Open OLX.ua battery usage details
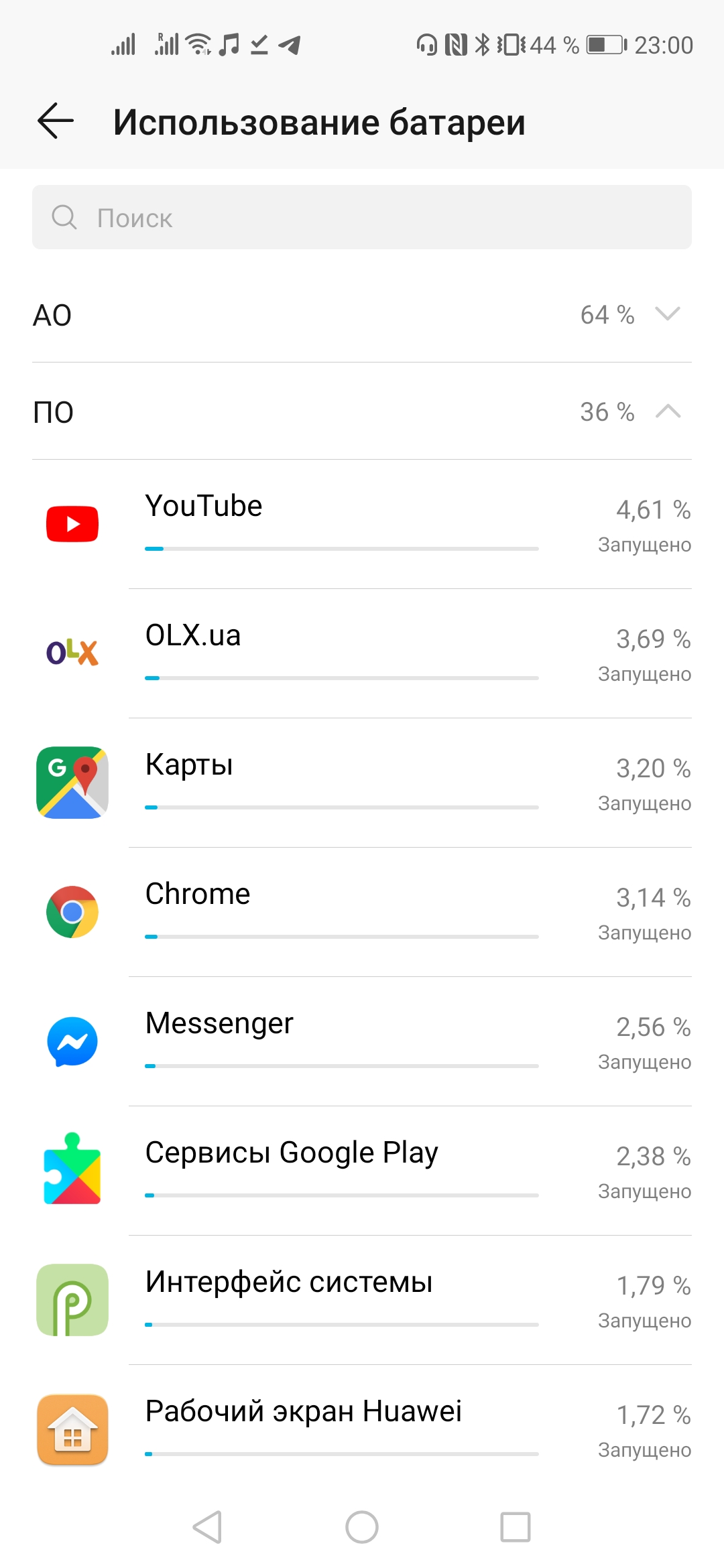 tap(362, 653)
